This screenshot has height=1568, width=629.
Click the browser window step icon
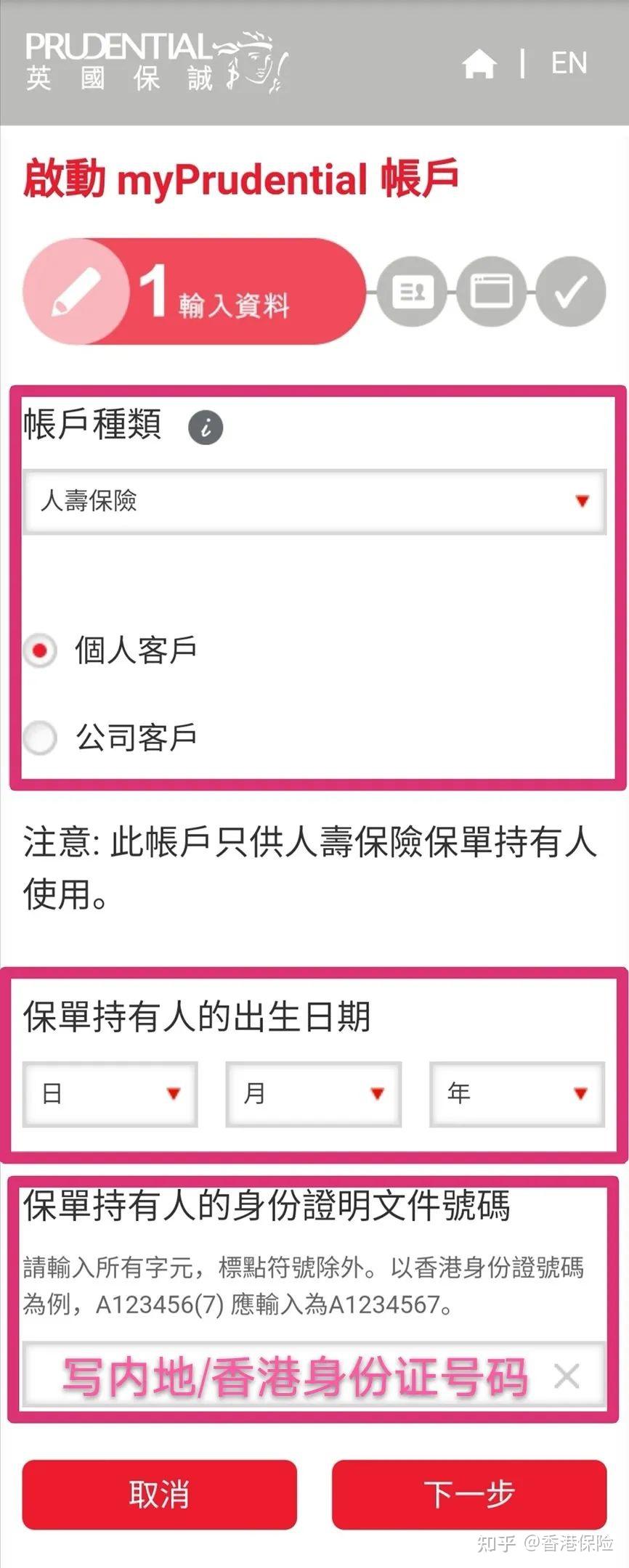[490, 290]
